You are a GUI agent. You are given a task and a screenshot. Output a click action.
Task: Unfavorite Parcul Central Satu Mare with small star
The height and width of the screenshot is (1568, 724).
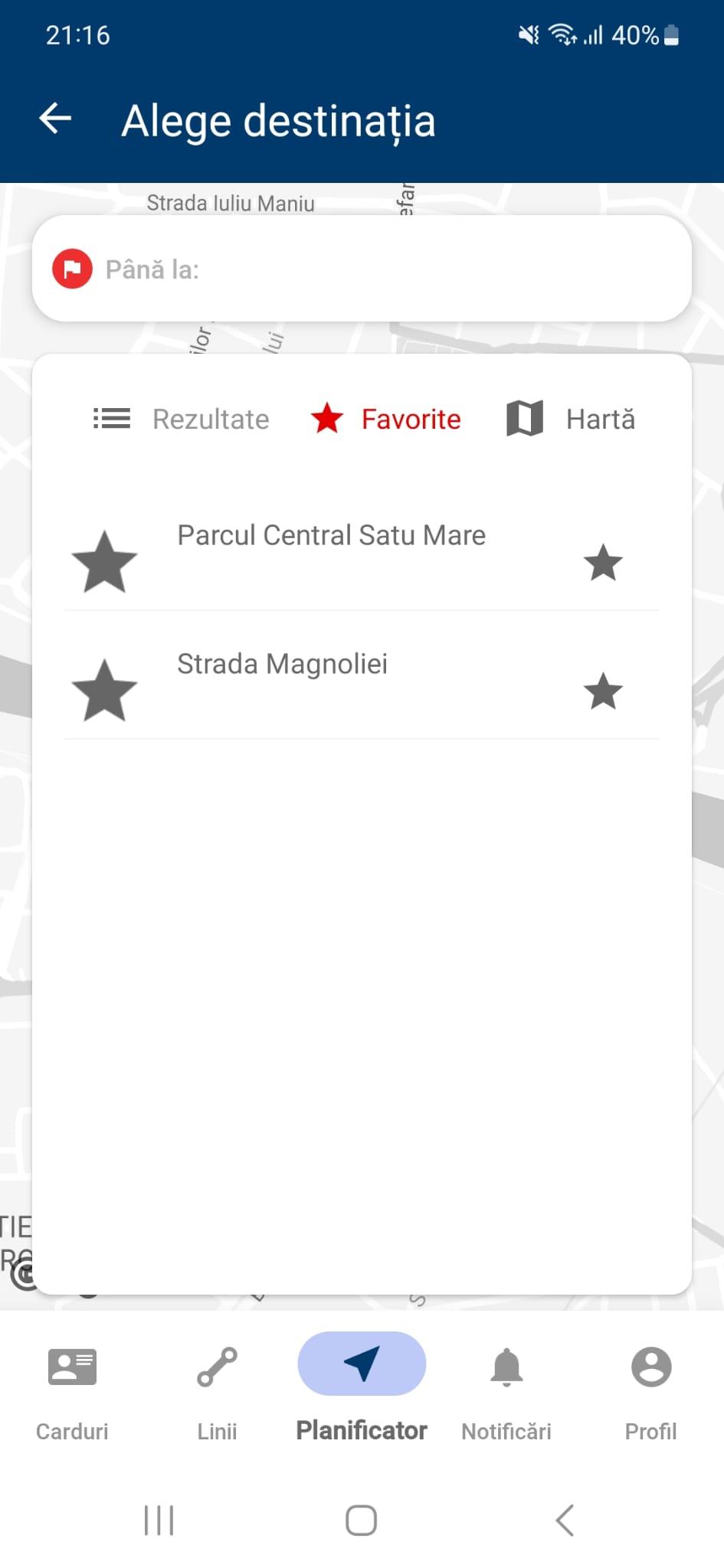pyautogui.click(x=603, y=562)
